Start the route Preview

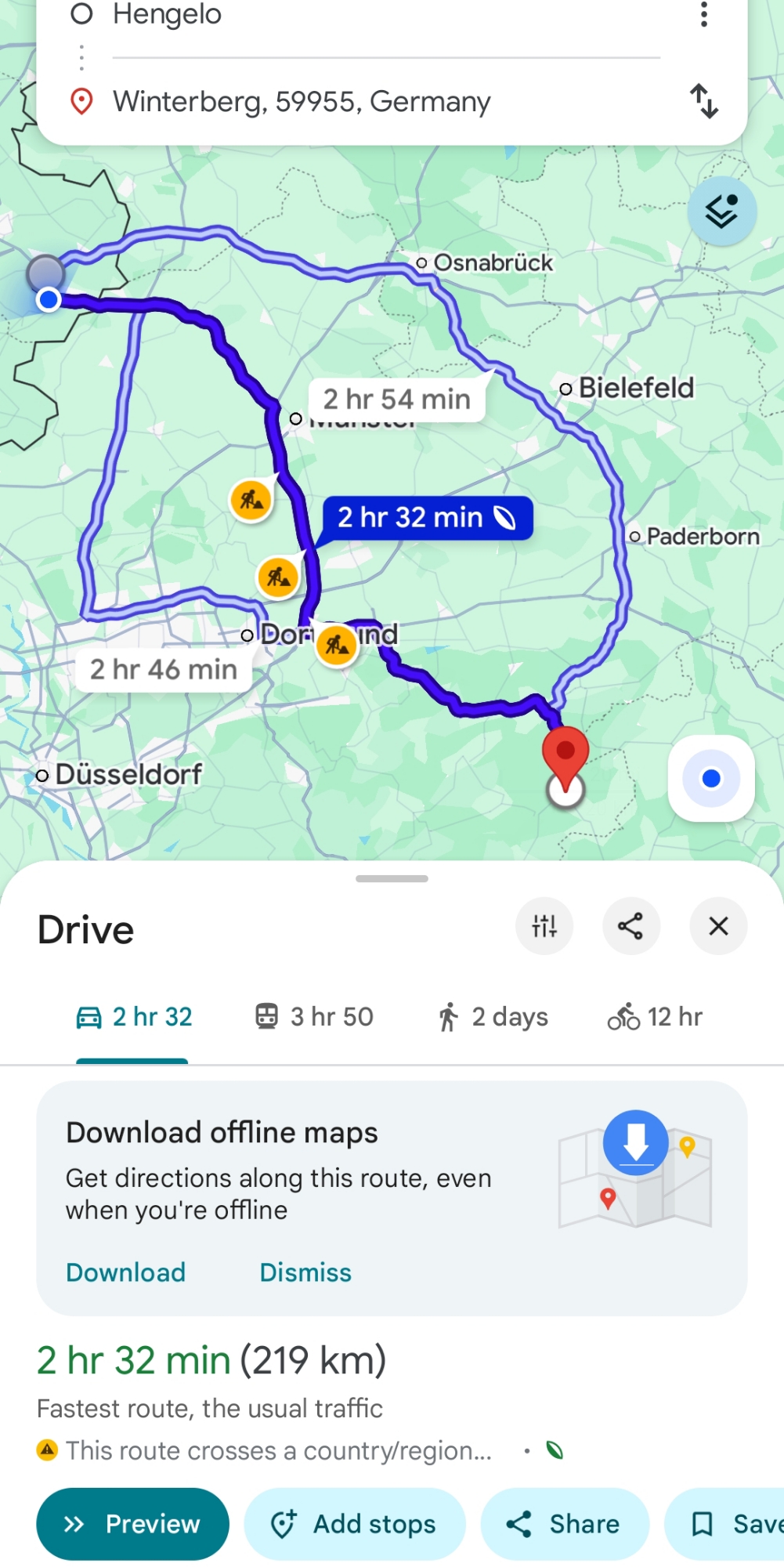click(x=132, y=1524)
